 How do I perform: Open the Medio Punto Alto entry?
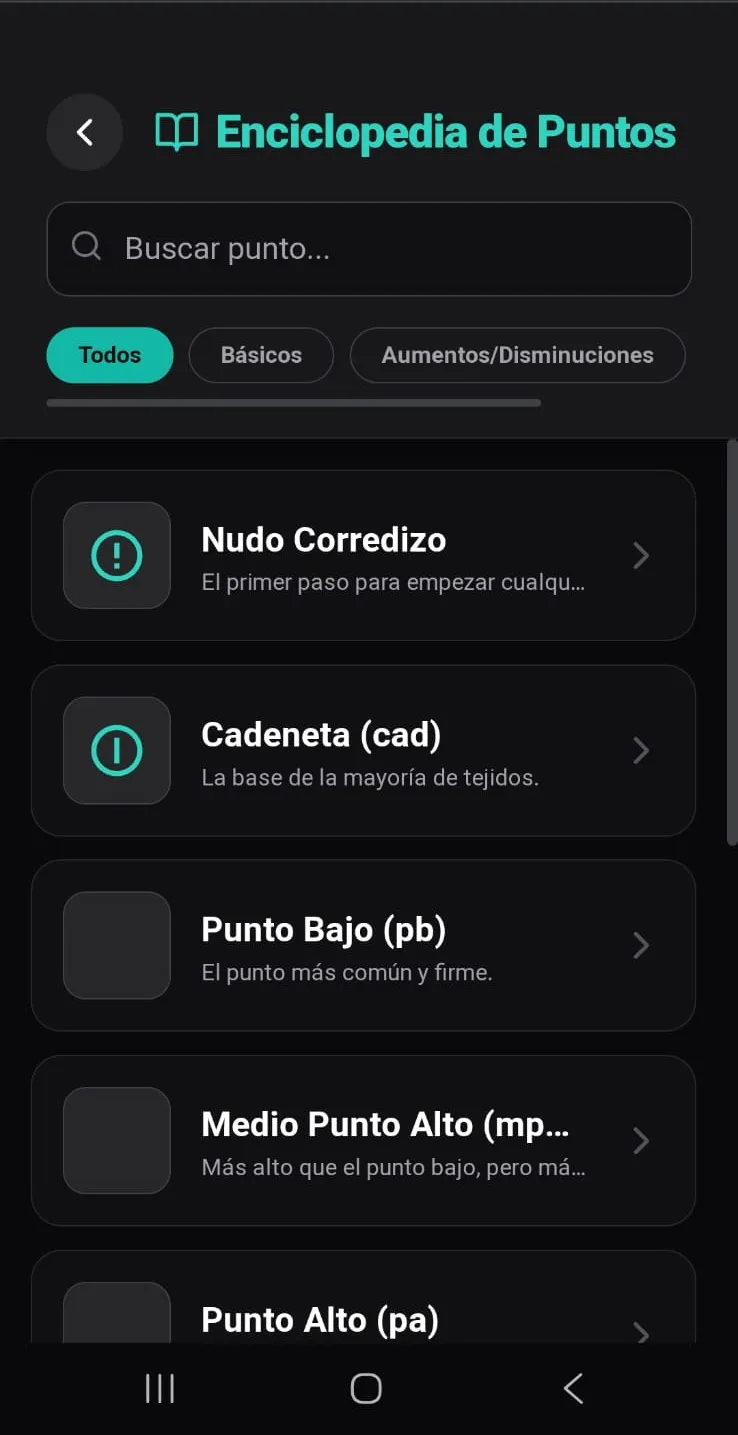[x=363, y=1140]
